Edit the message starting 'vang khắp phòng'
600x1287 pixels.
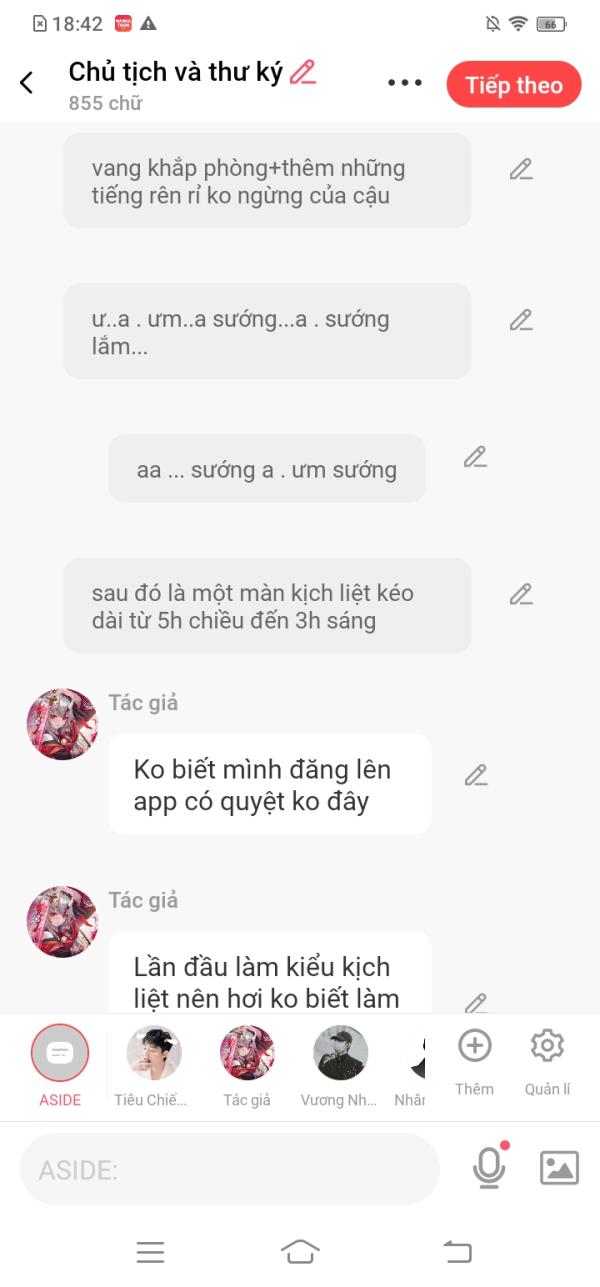[x=521, y=169]
